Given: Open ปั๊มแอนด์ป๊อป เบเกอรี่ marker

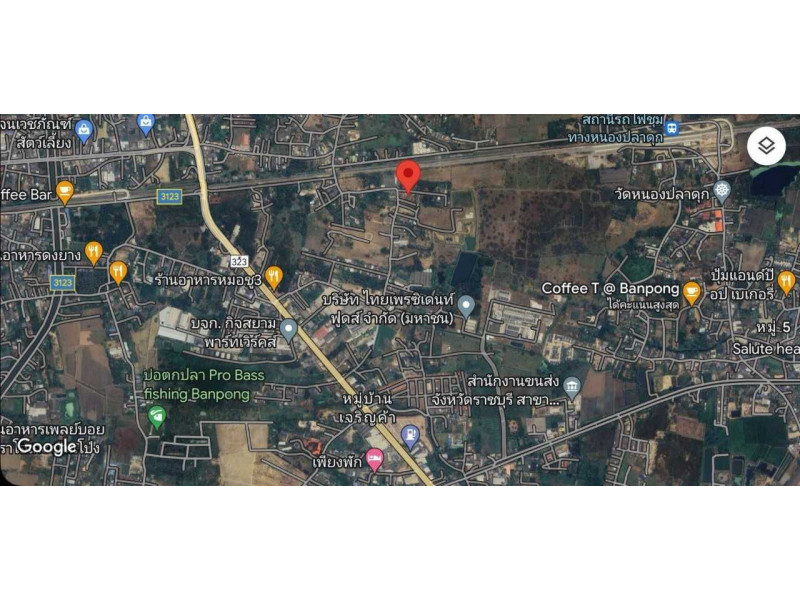Looking at the screenshot, I should point(786,282).
